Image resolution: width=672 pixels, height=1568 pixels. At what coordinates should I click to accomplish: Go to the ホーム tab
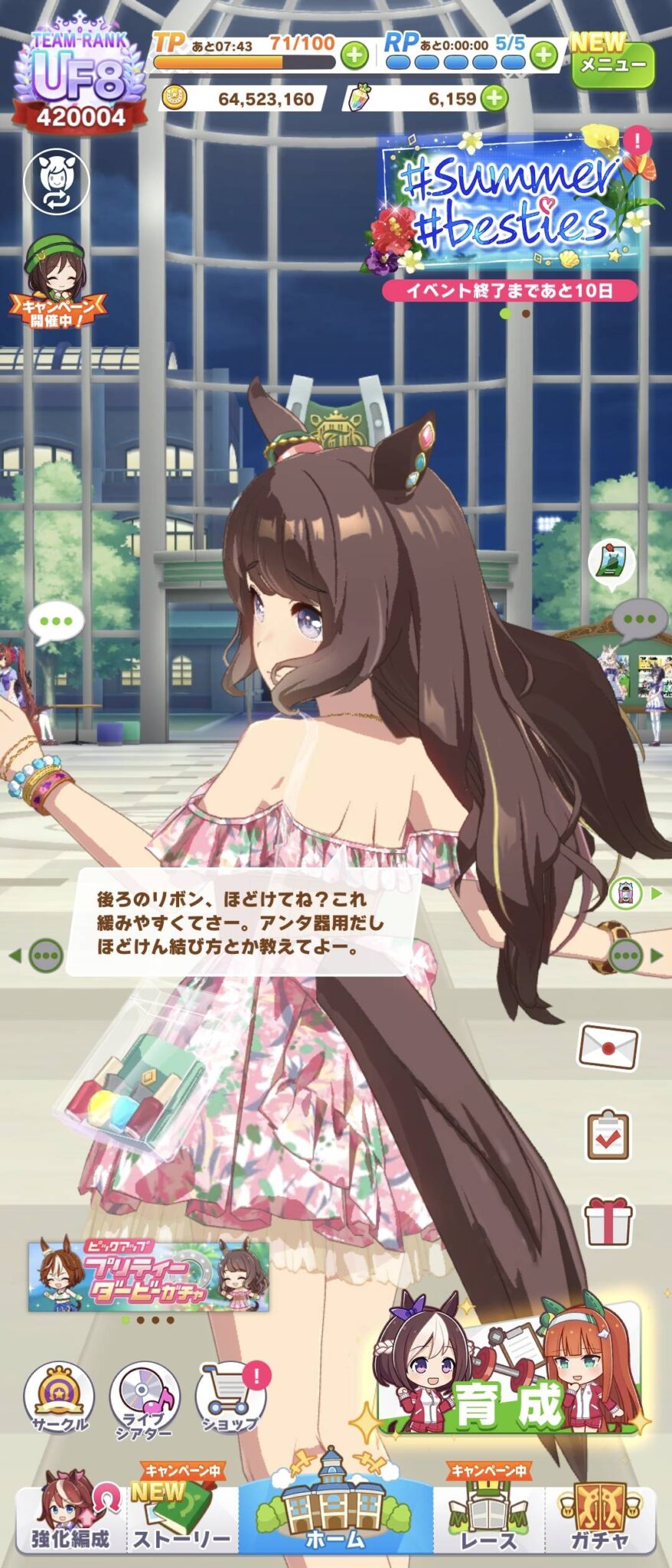coord(335,1513)
